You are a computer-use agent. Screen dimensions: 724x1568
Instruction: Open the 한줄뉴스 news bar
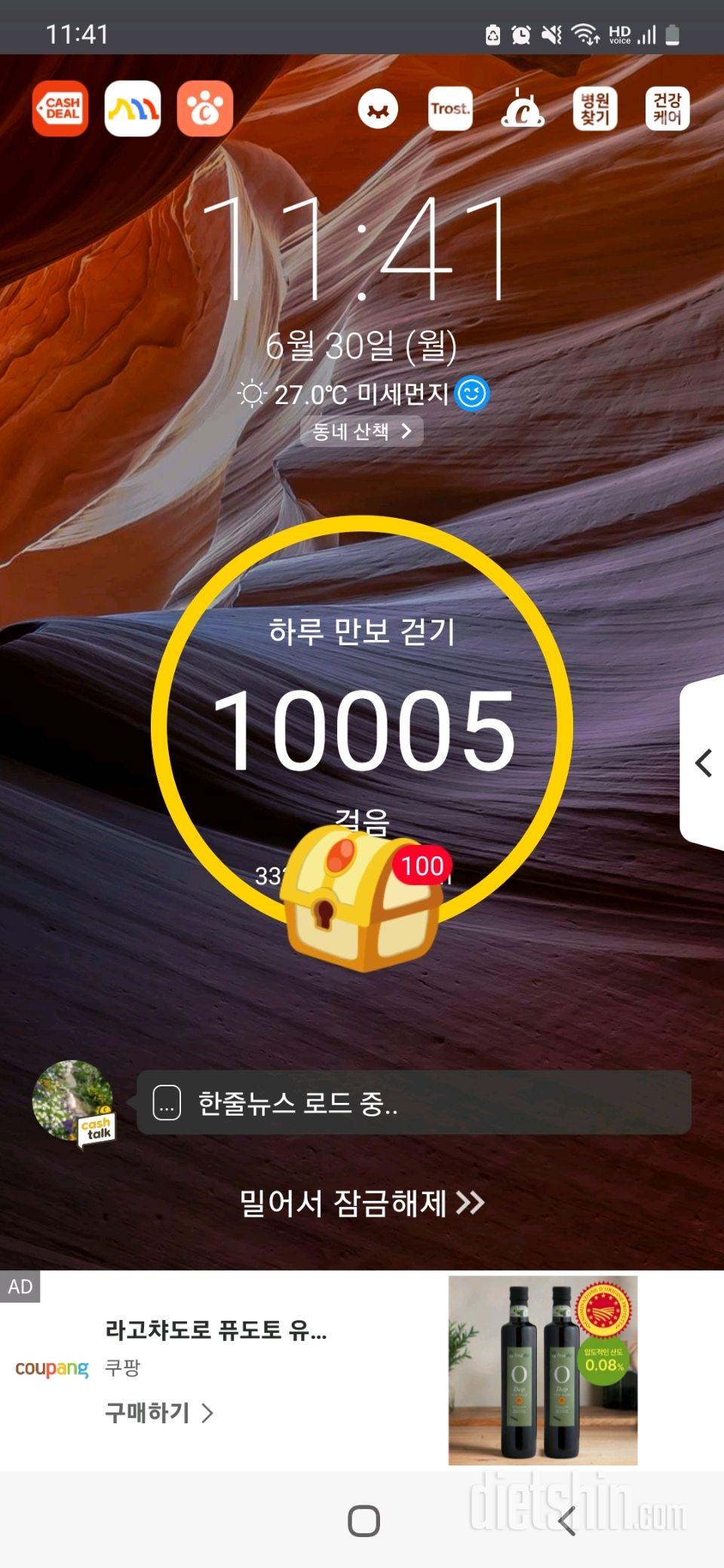click(x=413, y=1103)
